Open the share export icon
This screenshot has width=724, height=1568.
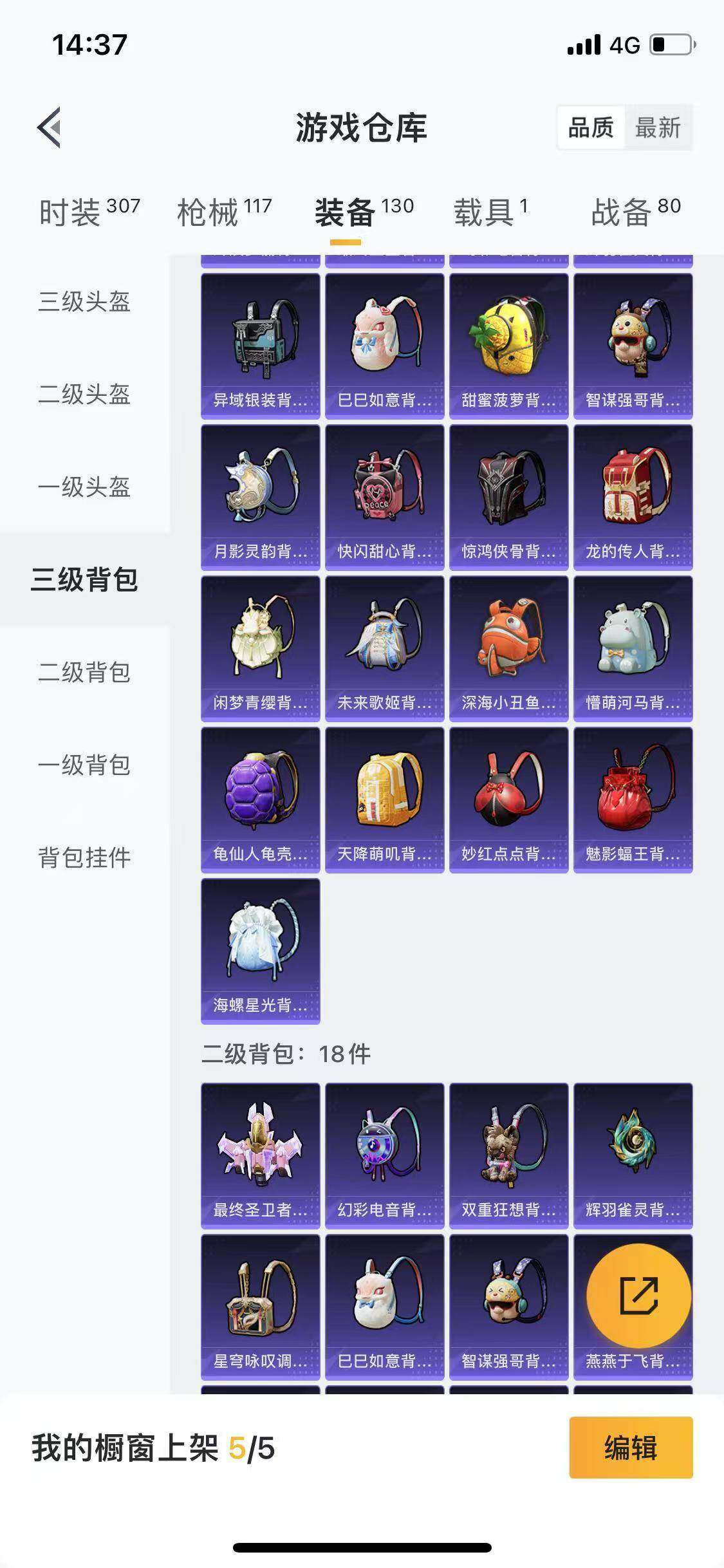click(x=637, y=1294)
